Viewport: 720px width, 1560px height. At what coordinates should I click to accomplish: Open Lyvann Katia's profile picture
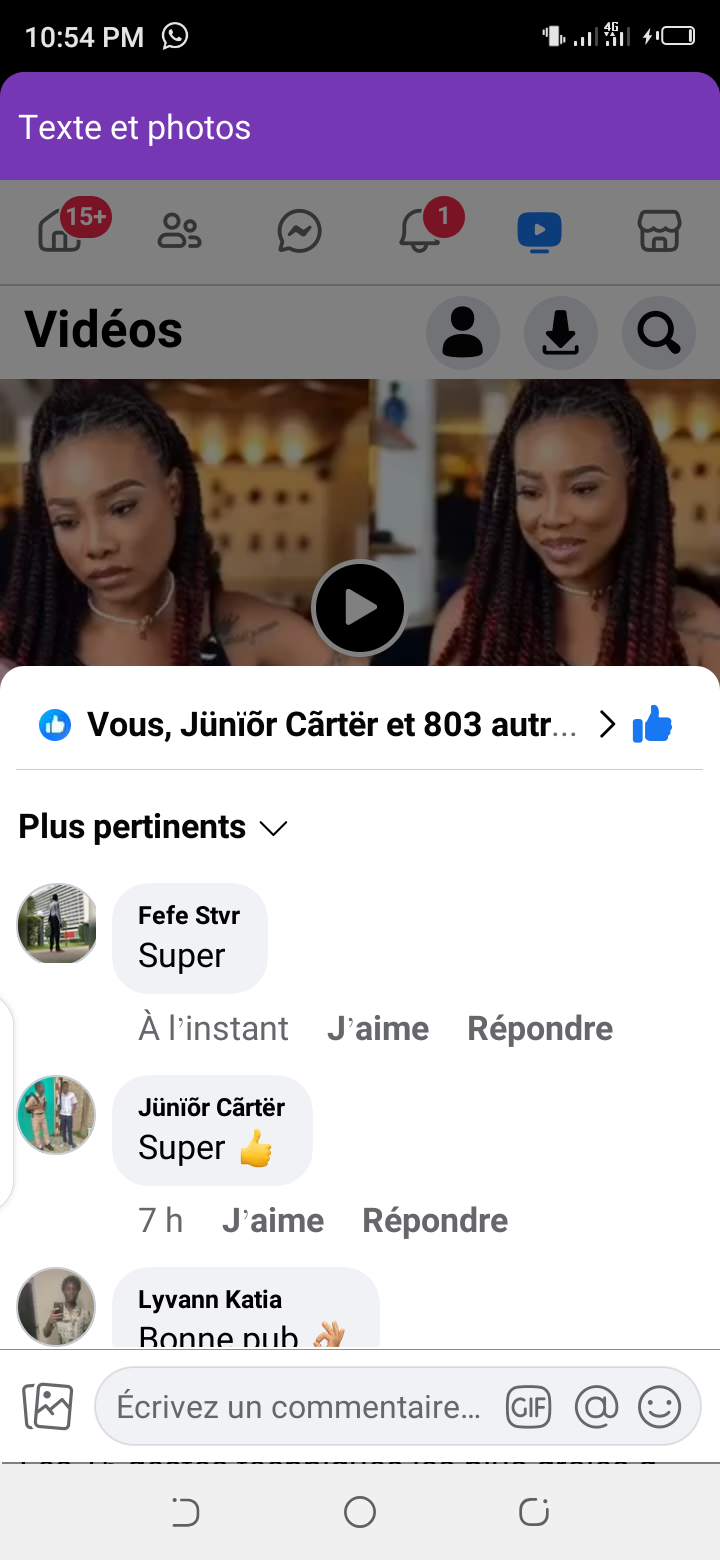57,1306
